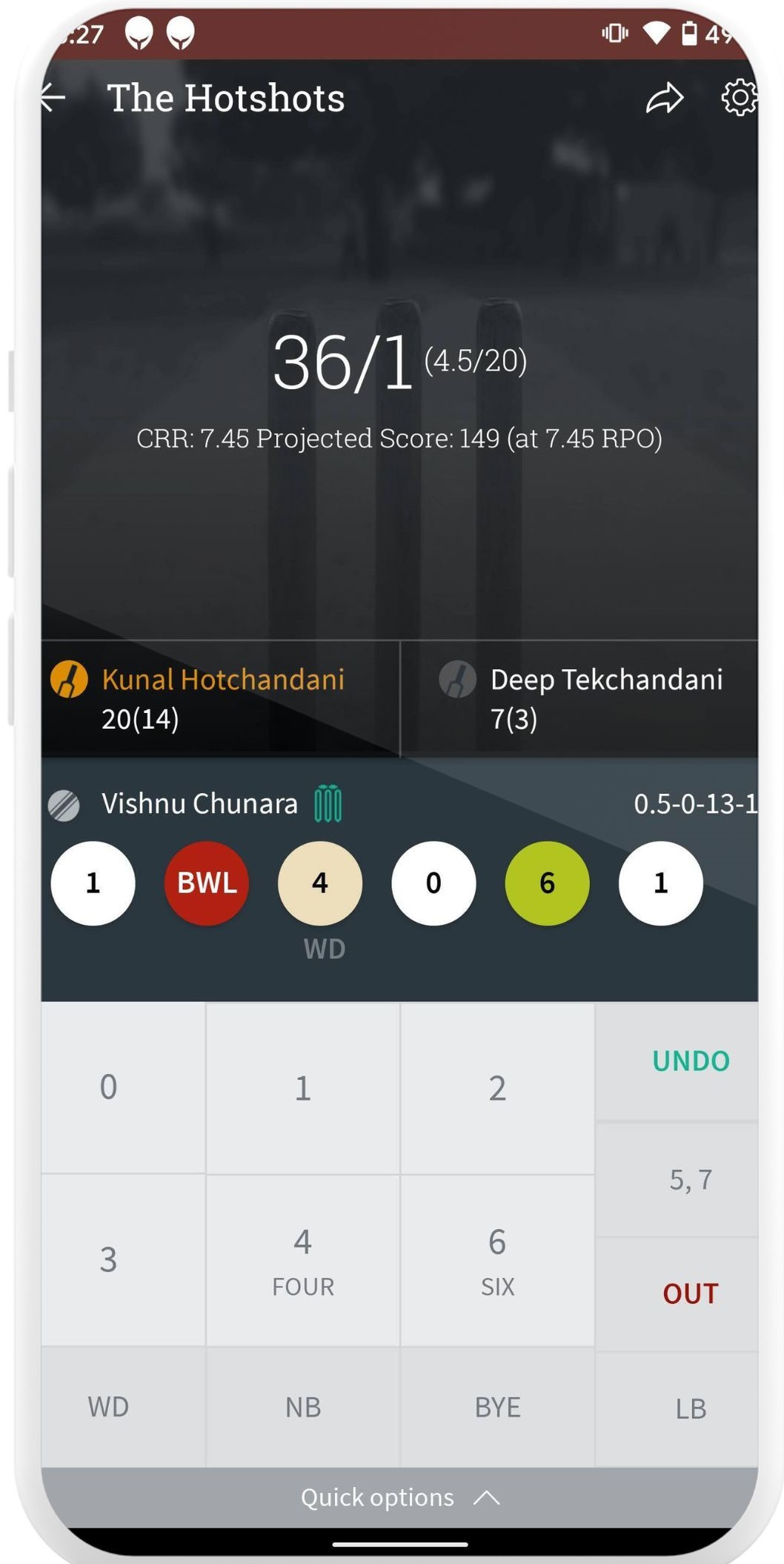The width and height of the screenshot is (784, 1564).
Task: Record a FOUR boundary
Action: pos(302,1259)
